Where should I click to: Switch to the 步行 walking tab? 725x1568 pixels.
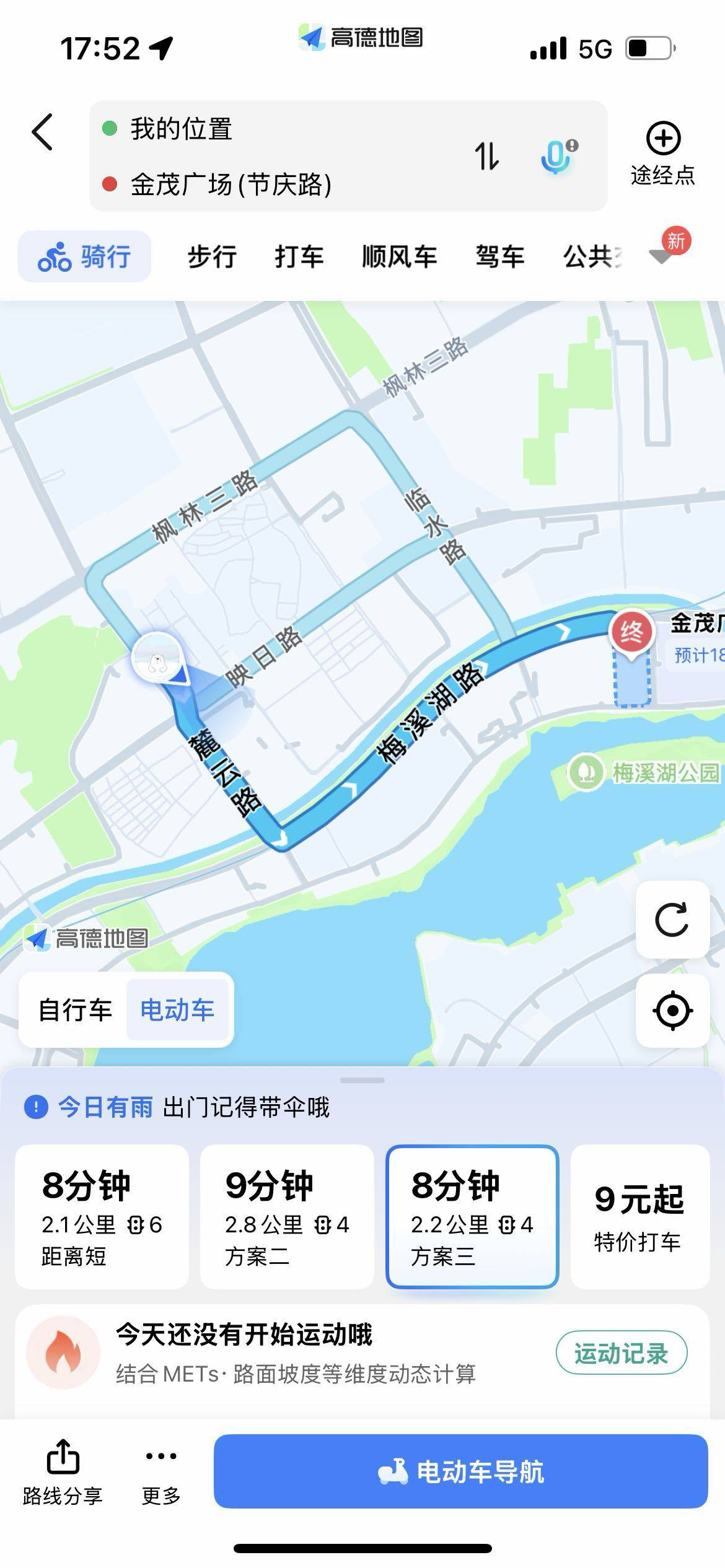pos(212,256)
